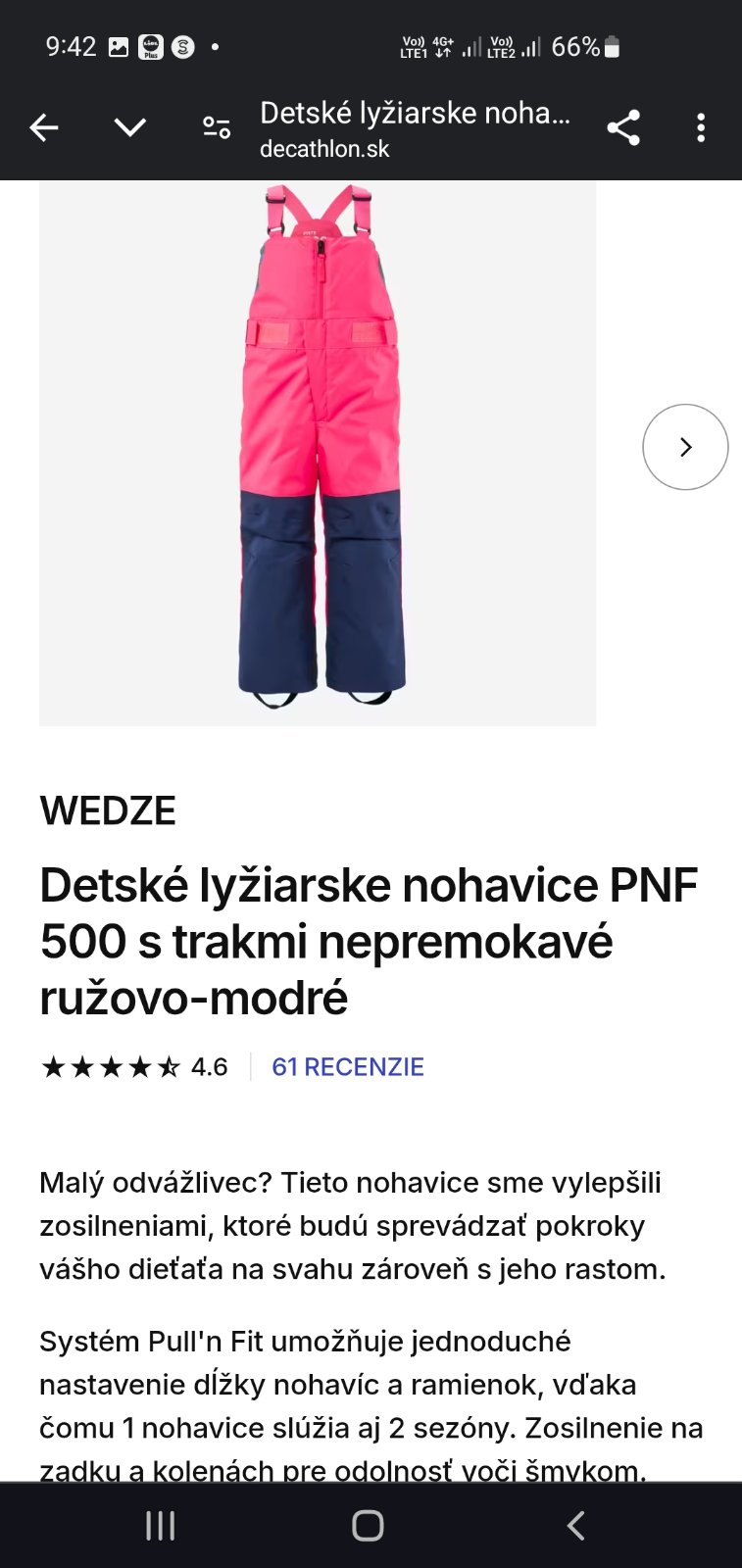Show the next product photo
This screenshot has height=1568, width=742.
[x=685, y=447]
